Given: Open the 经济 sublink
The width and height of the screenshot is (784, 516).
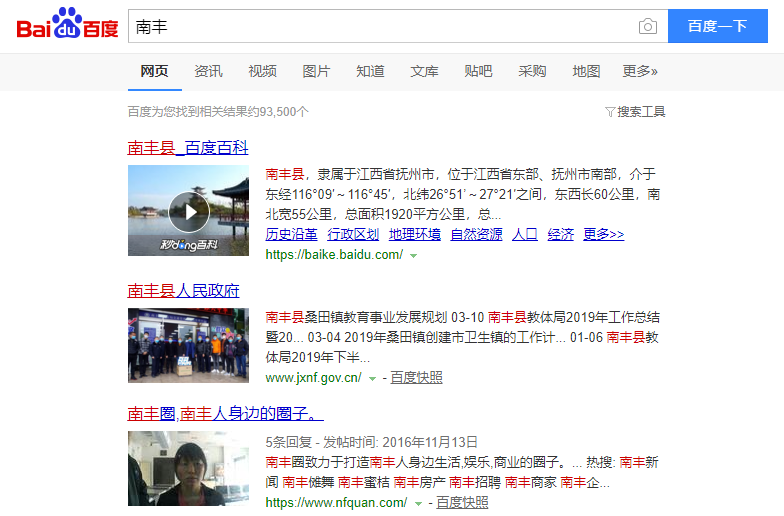Looking at the screenshot, I should pyautogui.click(x=560, y=234).
